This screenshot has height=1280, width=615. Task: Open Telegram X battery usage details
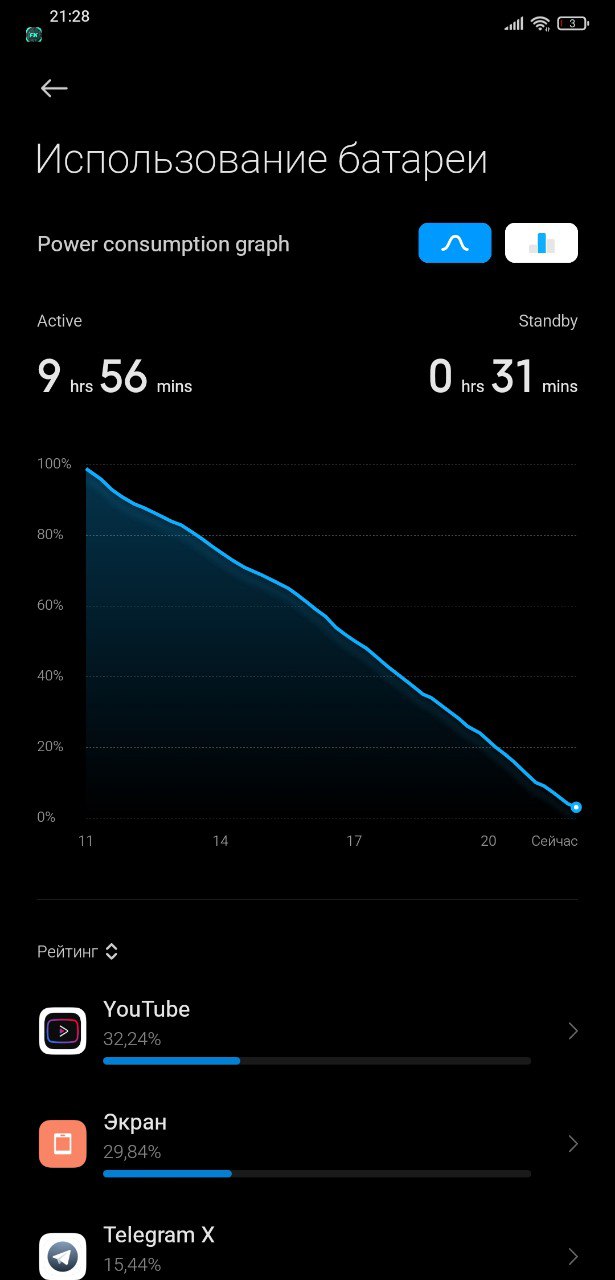point(307,1246)
